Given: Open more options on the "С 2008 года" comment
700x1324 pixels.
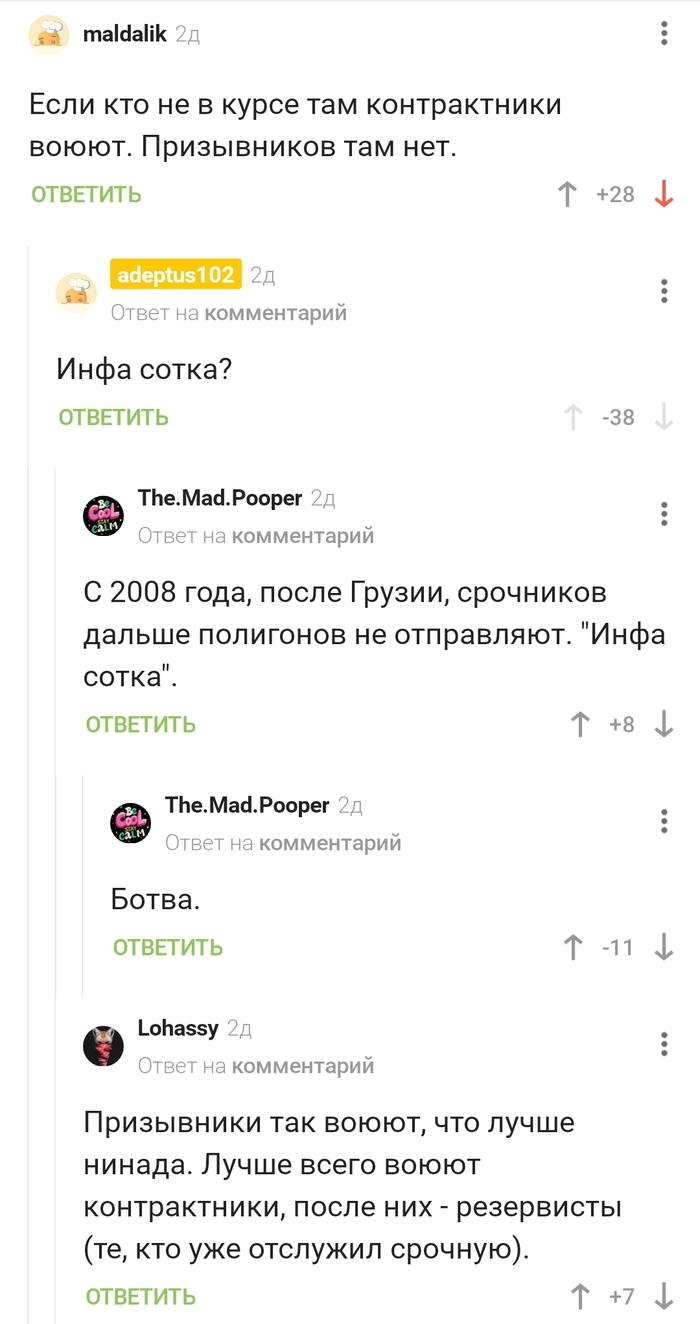Looking at the screenshot, I should pos(664,514).
